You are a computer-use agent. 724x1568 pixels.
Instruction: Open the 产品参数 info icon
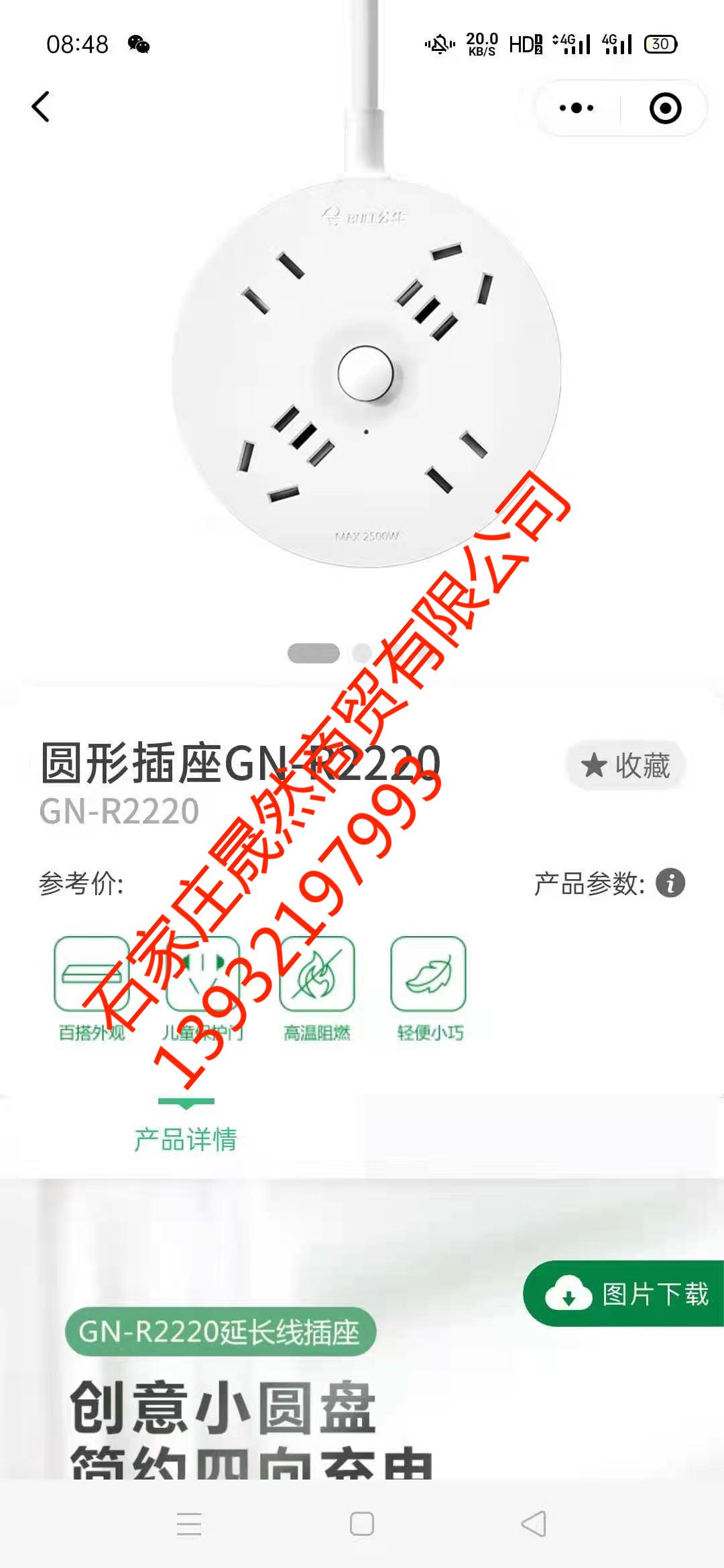[x=670, y=883]
